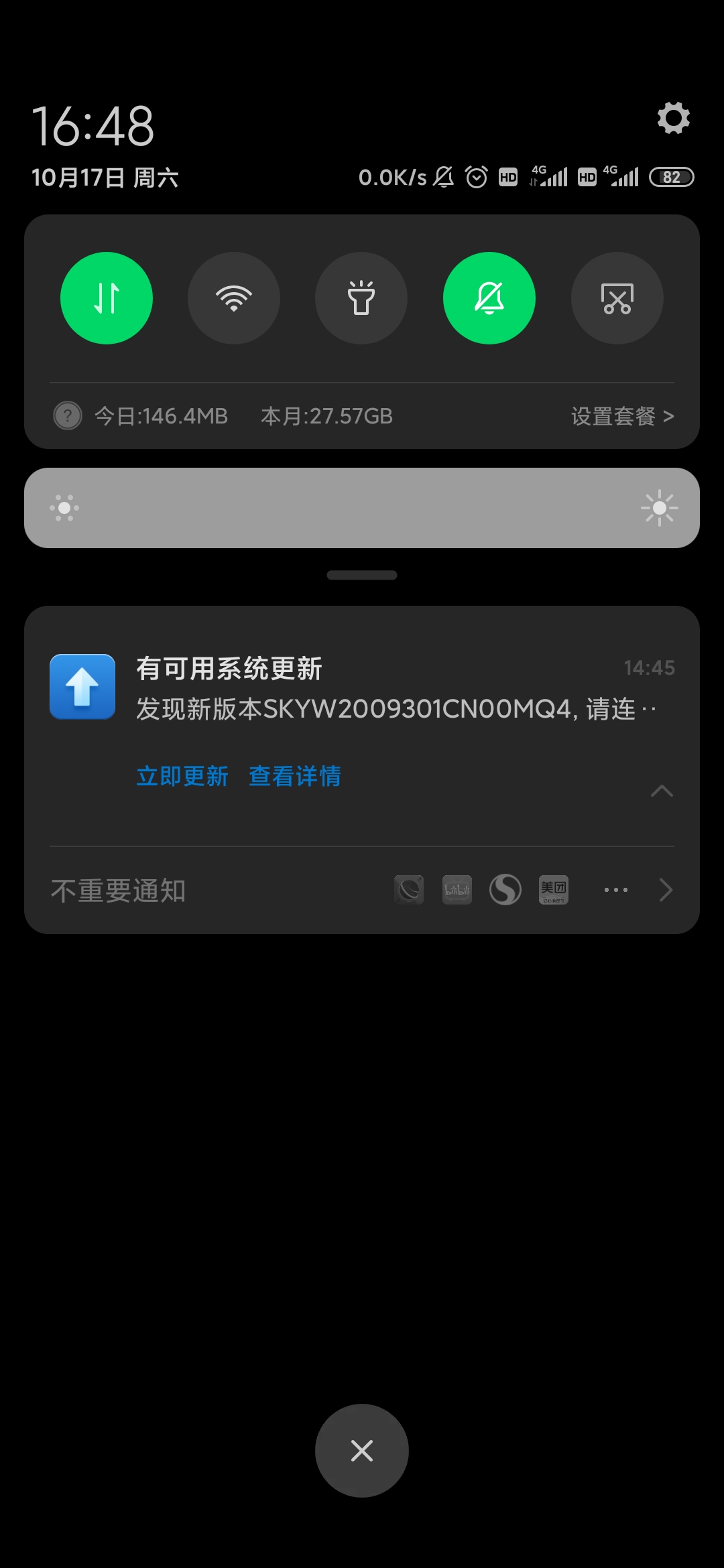Open settings via the gear icon
The height and width of the screenshot is (1568, 724).
[673, 119]
